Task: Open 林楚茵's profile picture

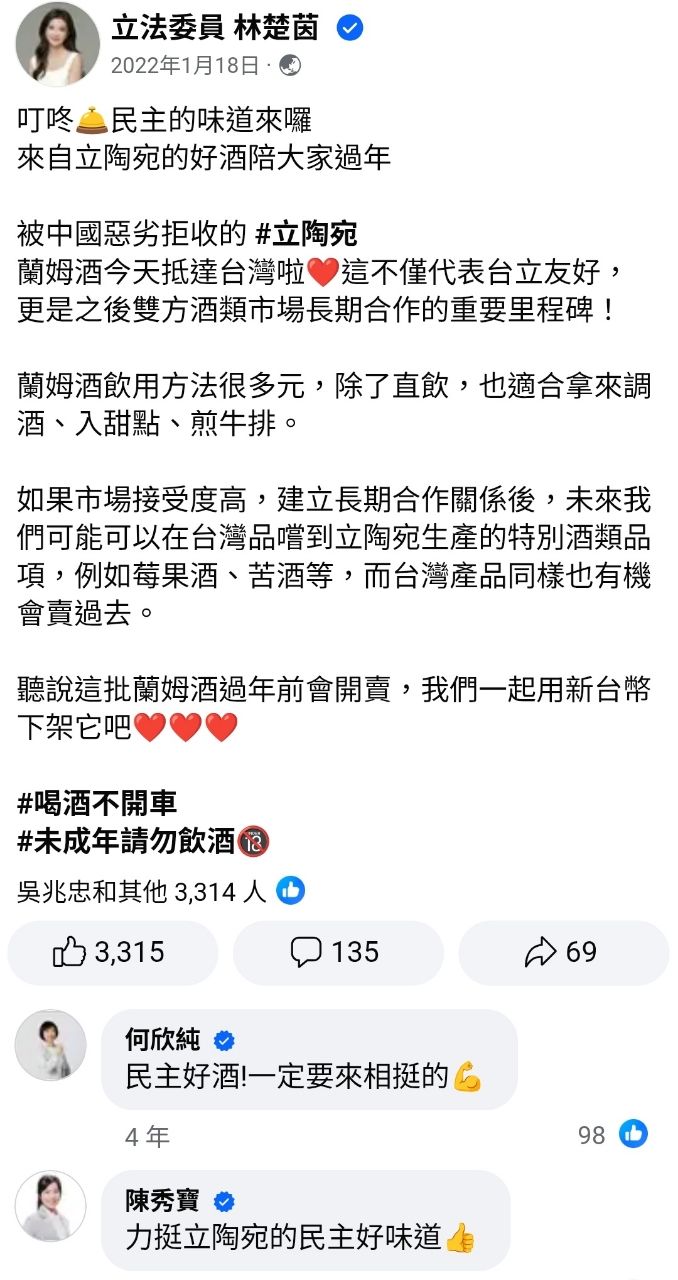Action: tap(56, 42)
